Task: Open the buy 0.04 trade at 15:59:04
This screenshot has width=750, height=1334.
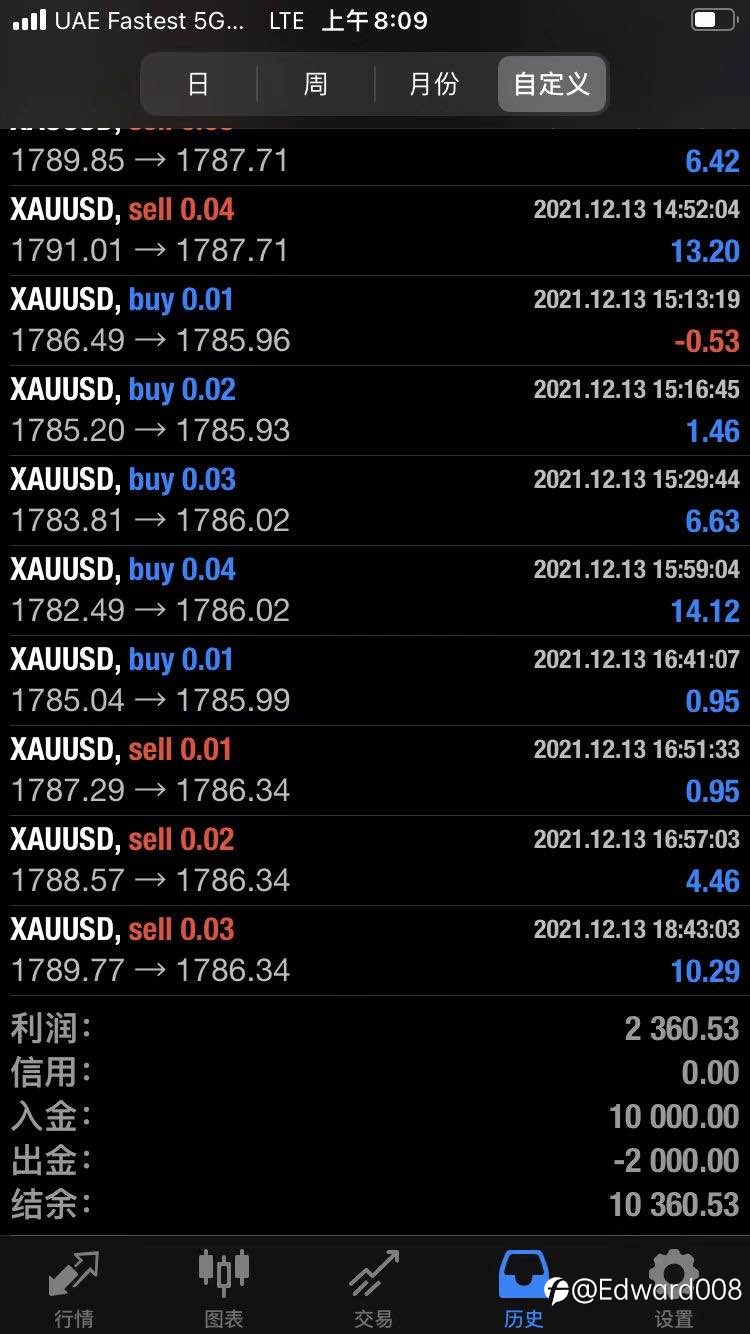Action: coord(375,591)
